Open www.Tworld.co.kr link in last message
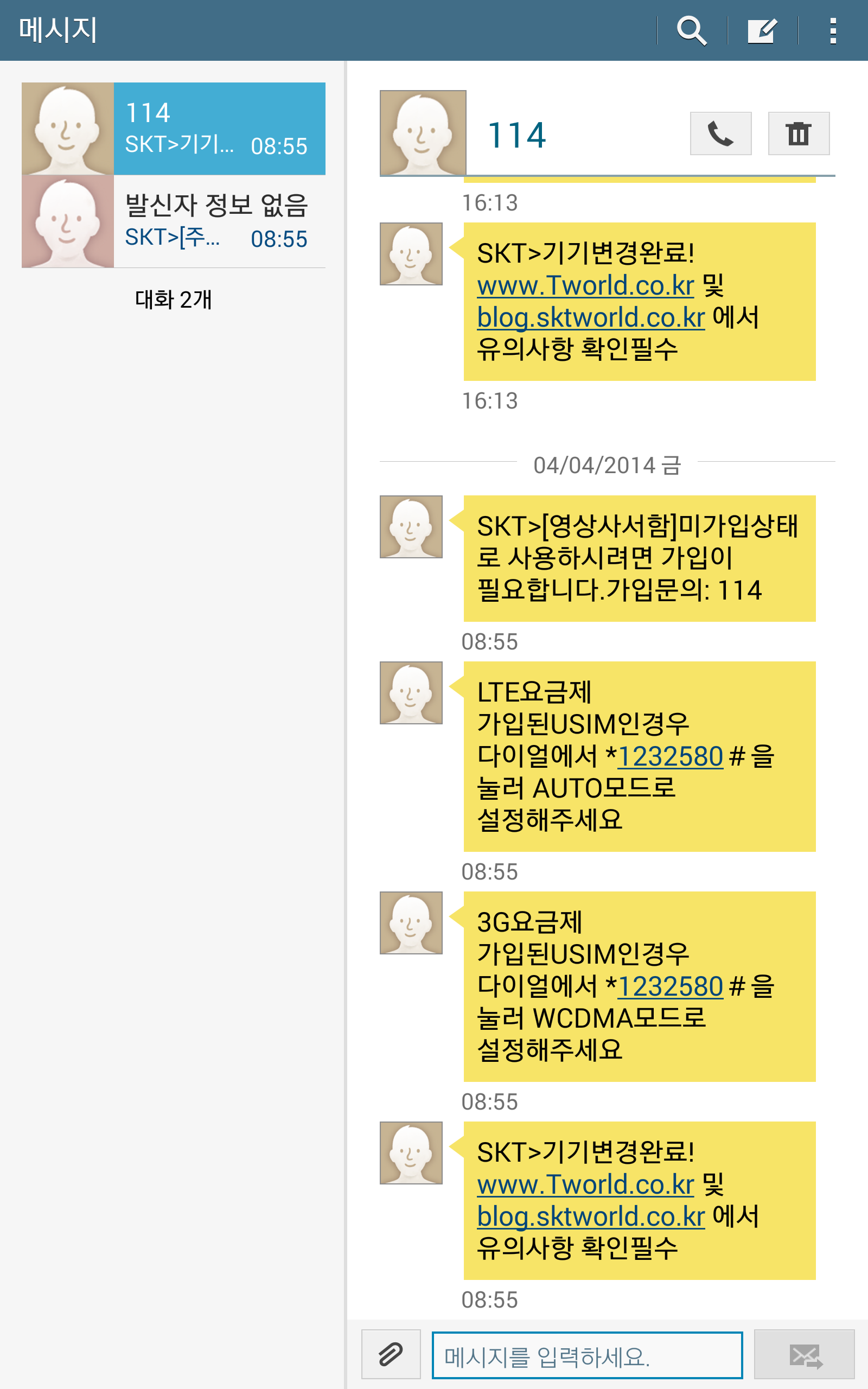The image size is (868, 1389). (x=585, y=1184)
